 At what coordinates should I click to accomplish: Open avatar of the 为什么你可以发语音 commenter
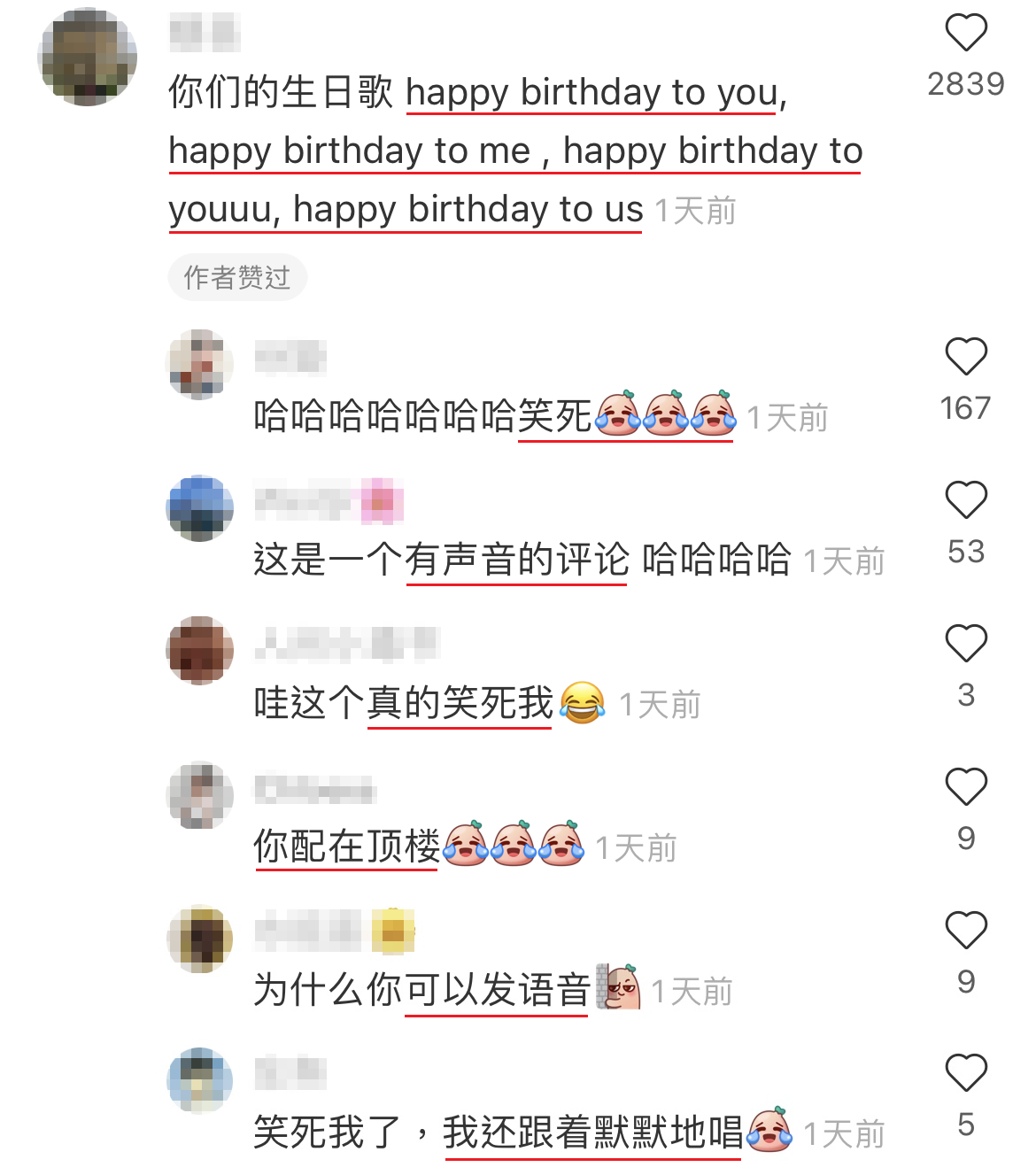[200, 939]
